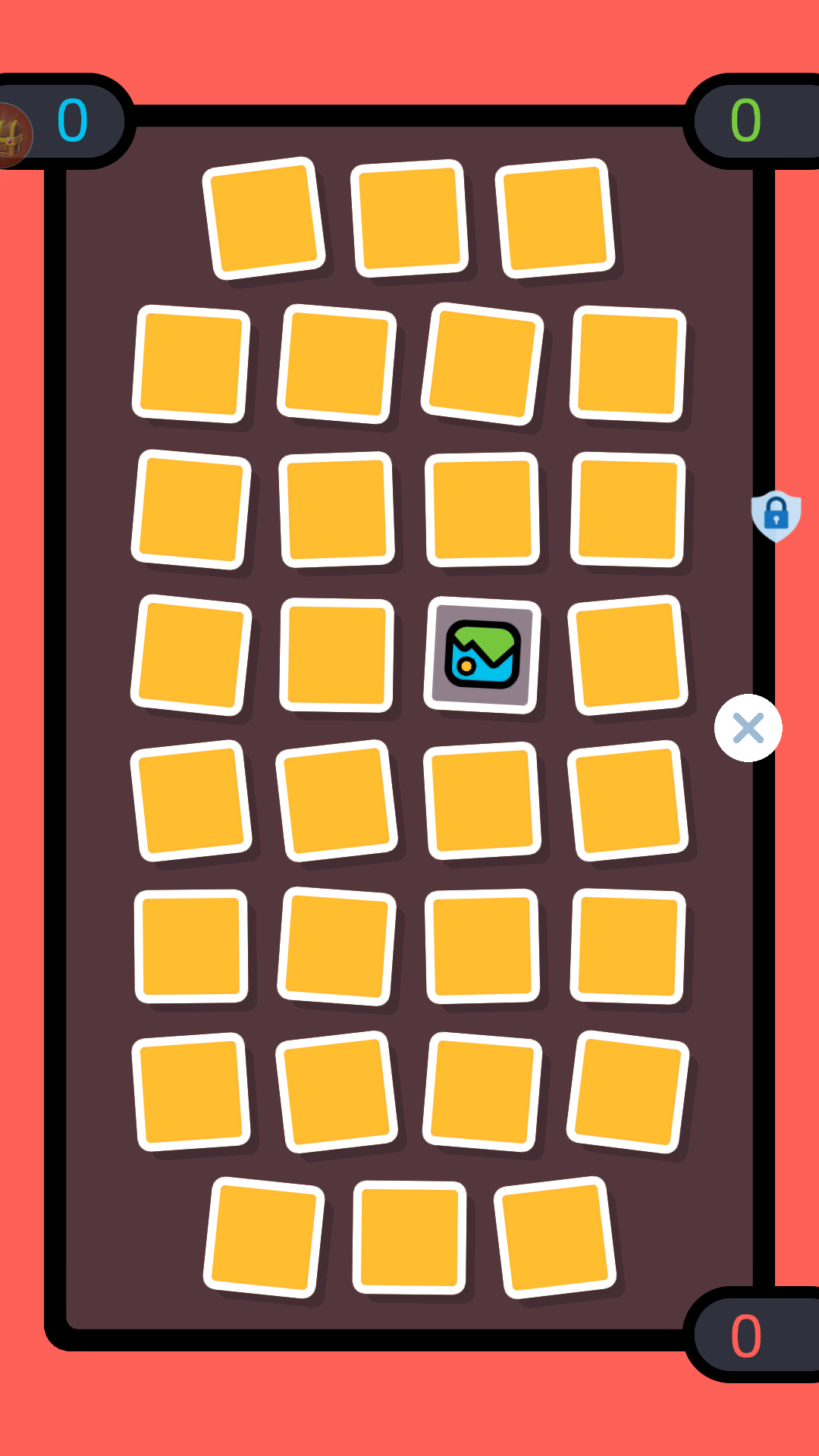Viewport: 819px width, 1456px height.
Task: Open the blue lock shield icon
Action: (x=776, y=516)
